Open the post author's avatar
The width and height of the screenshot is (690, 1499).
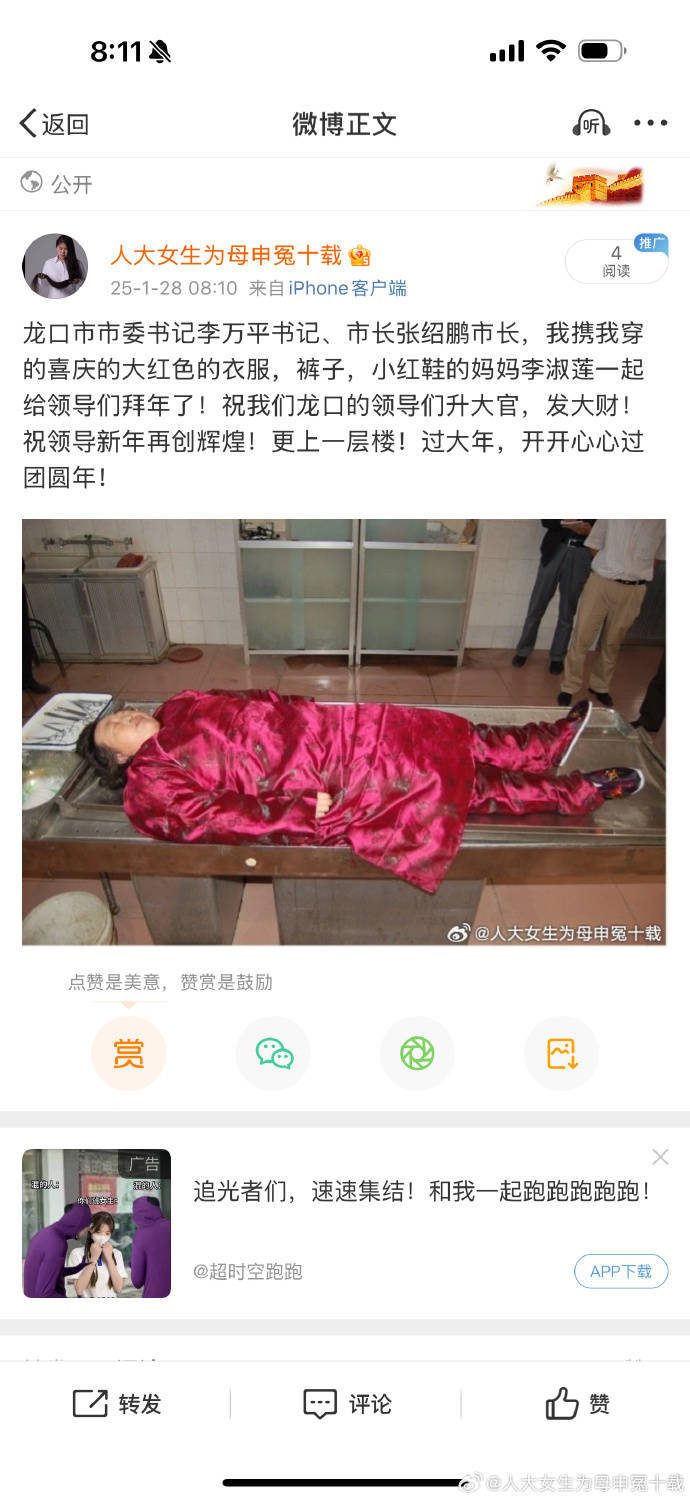pos(55,267)
